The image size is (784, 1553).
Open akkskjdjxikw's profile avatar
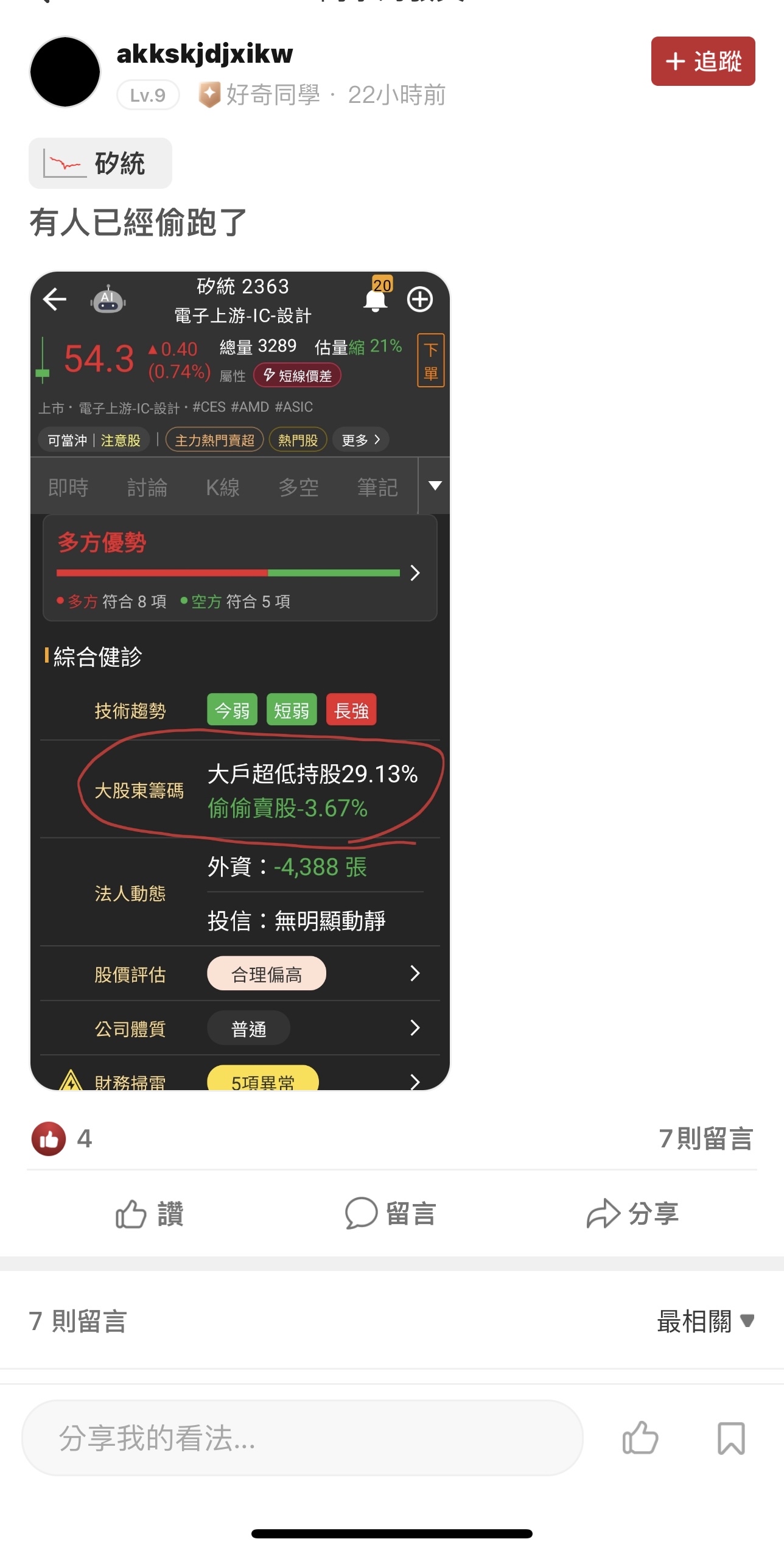tap(65, 72)
